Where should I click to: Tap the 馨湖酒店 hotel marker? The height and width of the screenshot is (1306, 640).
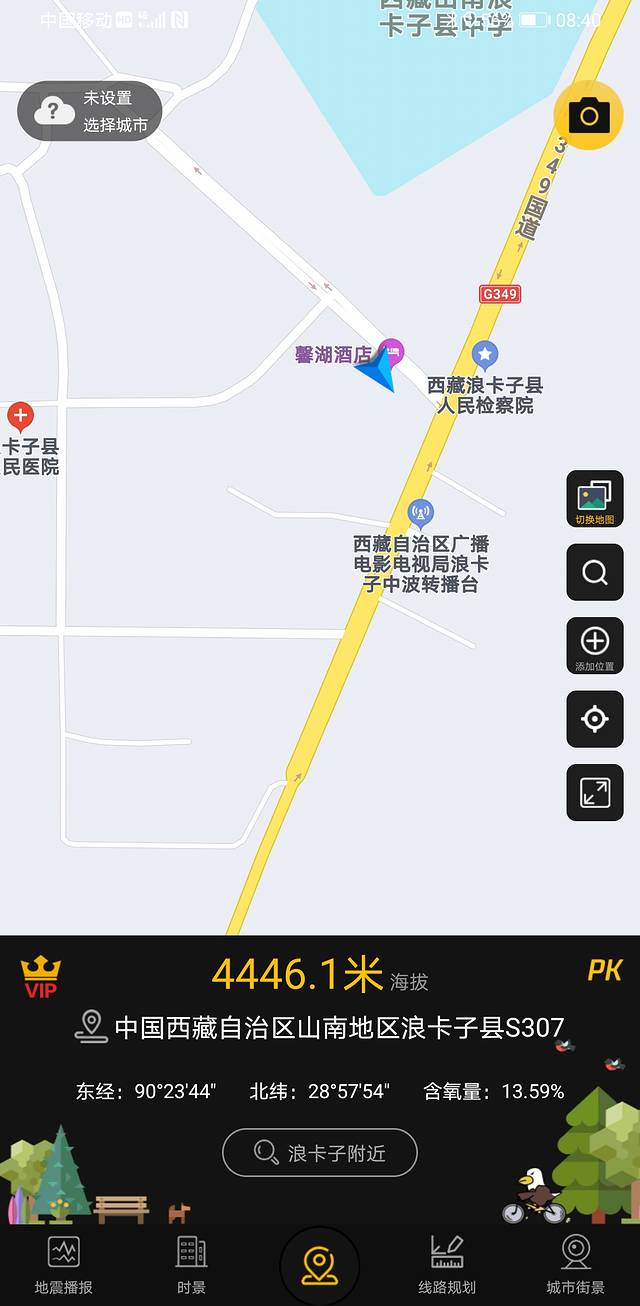(393, 350)
